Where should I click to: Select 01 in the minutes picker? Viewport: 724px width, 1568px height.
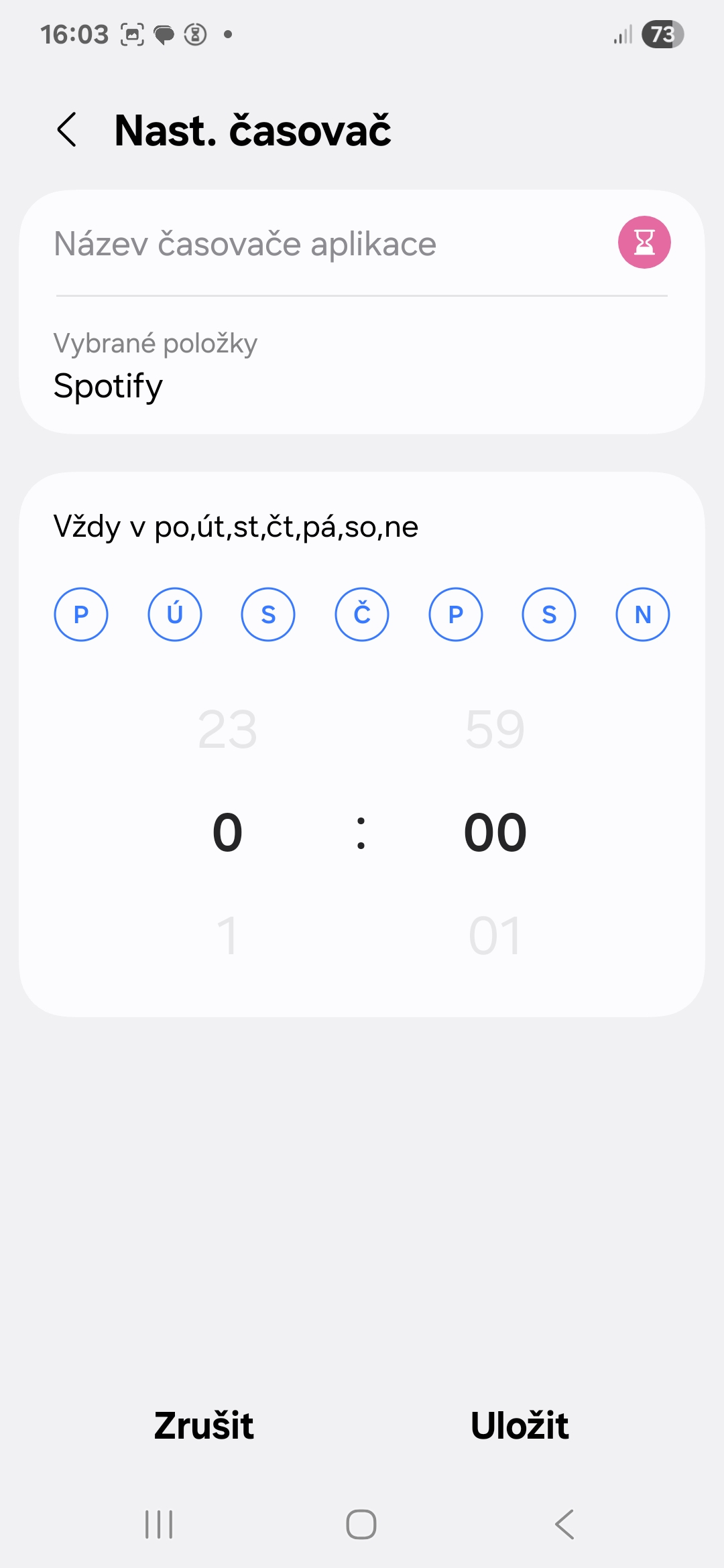tap(495, 935)
